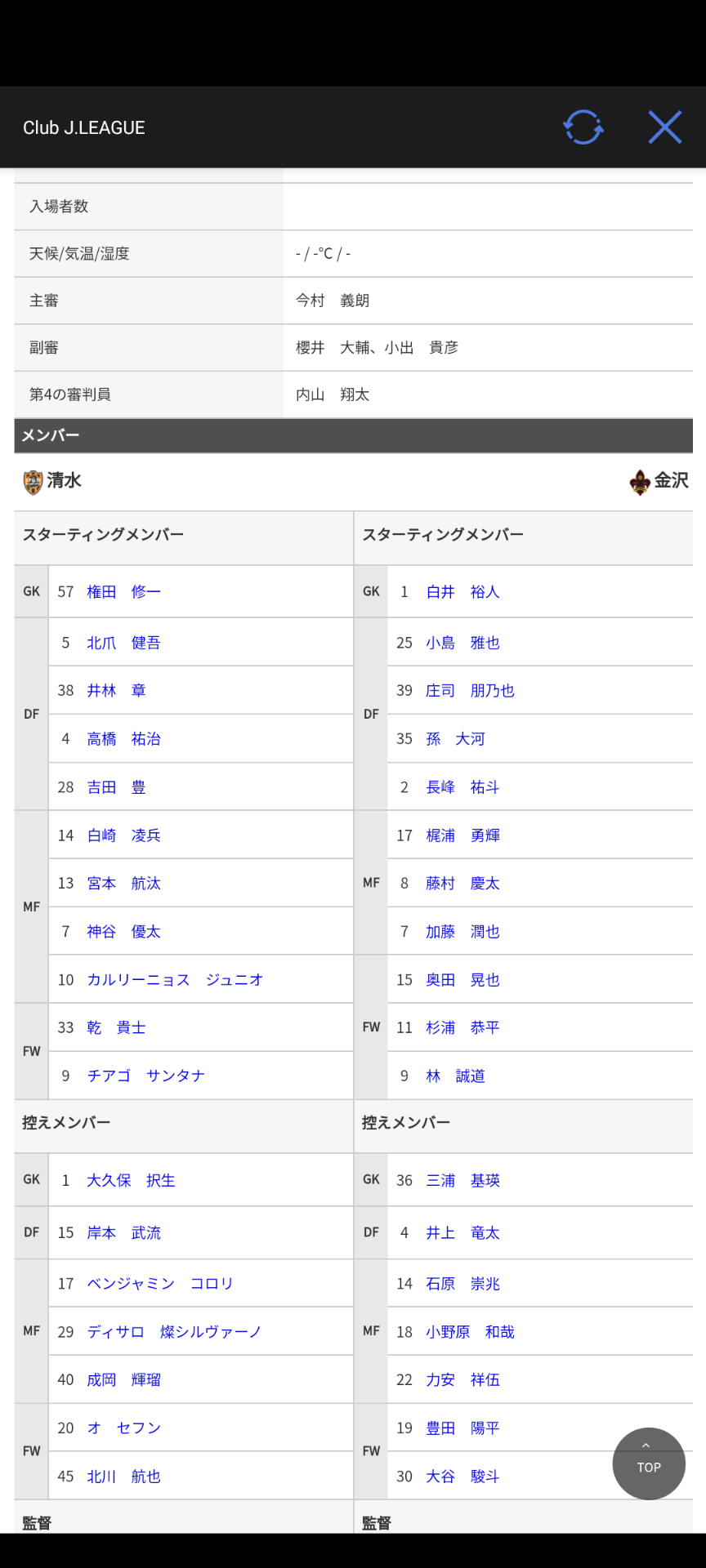Open substitute 三浦 基瑛 link

point(462,1181)
